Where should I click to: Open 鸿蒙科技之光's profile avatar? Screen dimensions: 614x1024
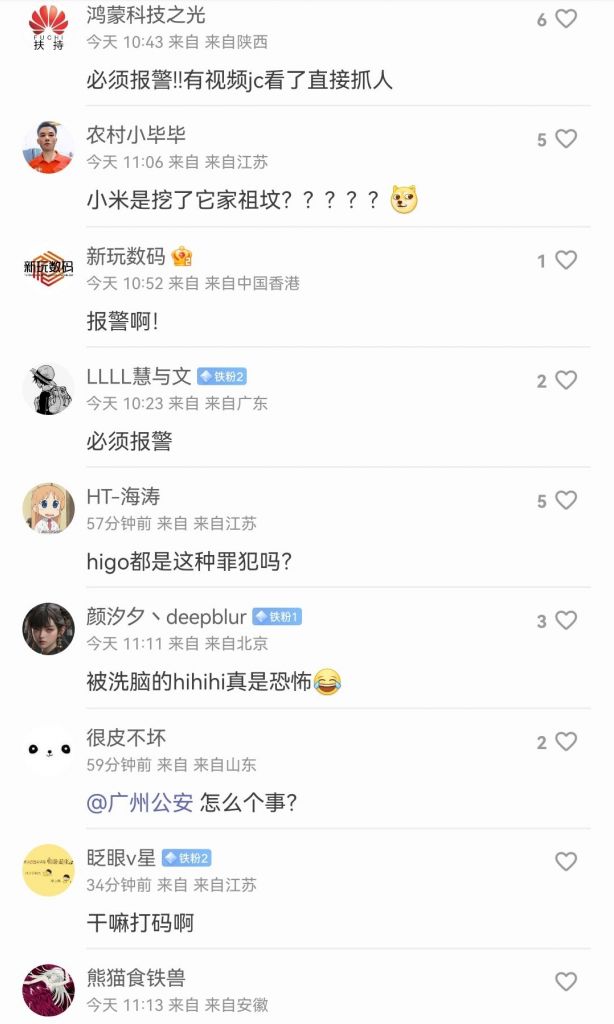48,27
